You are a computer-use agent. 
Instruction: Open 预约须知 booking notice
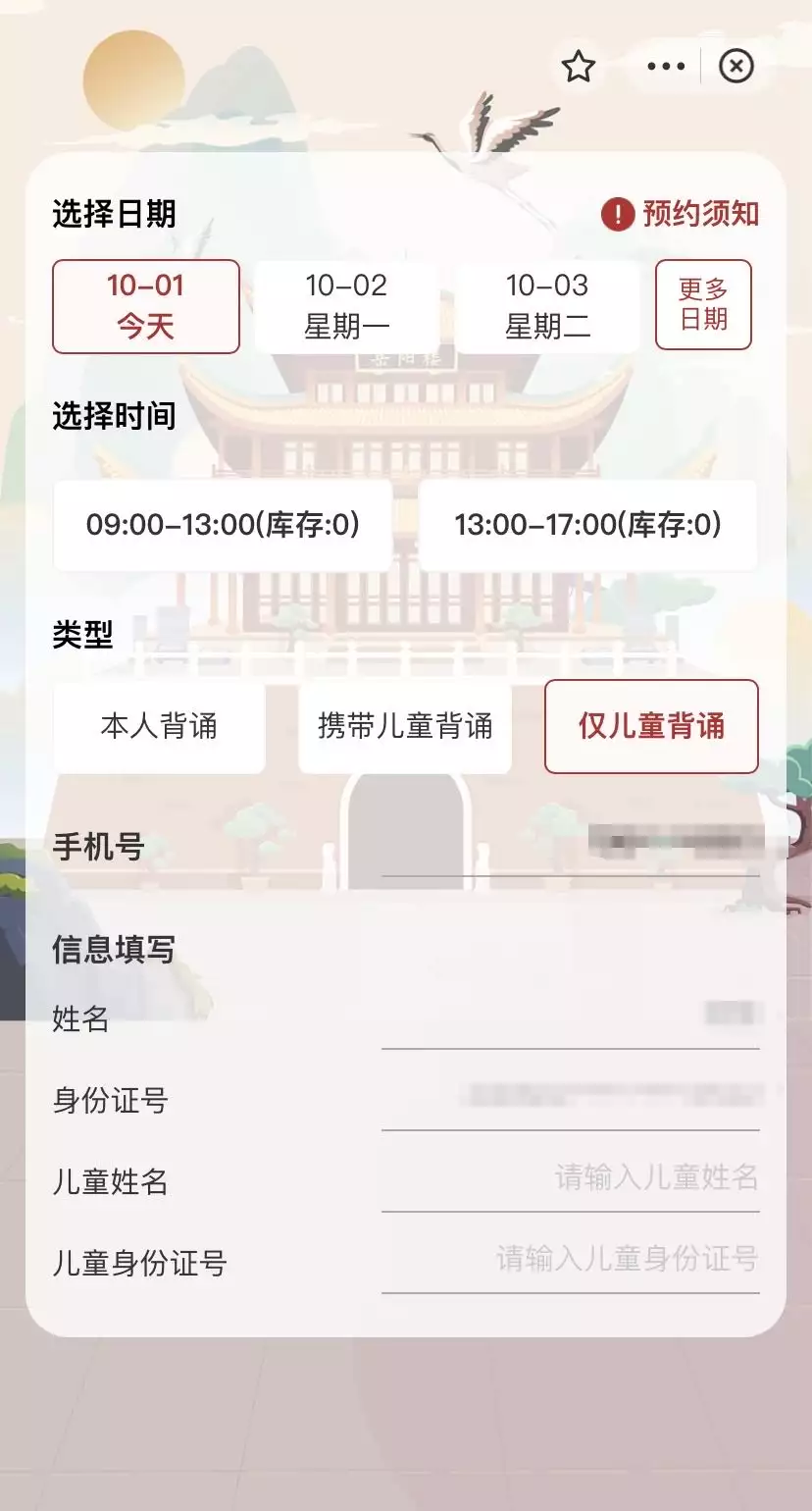tap(682, 214)
